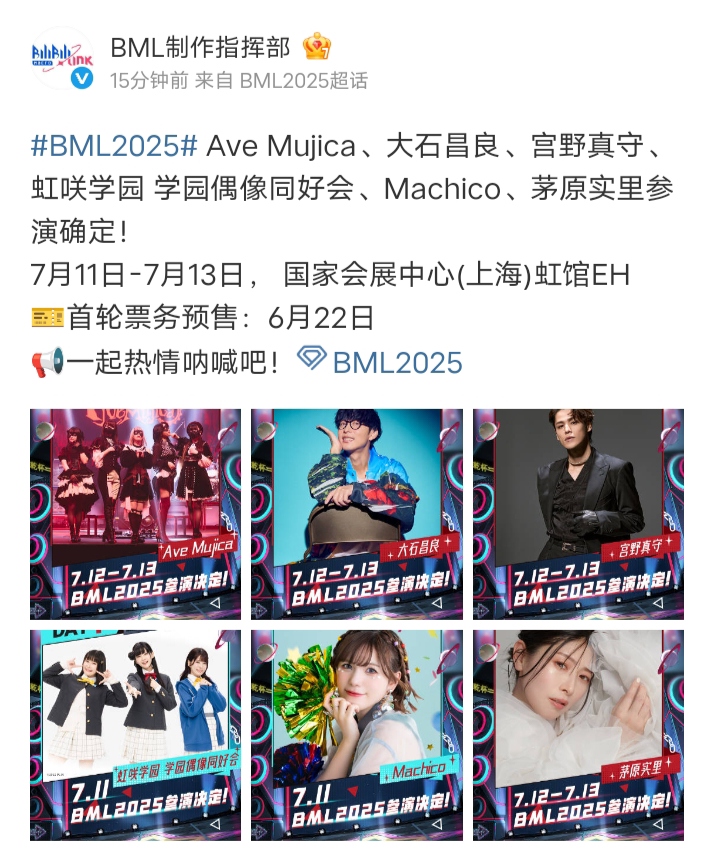Open the Machico photo
This screenshot has width=716, height=858.
click(x=357, y=735)
